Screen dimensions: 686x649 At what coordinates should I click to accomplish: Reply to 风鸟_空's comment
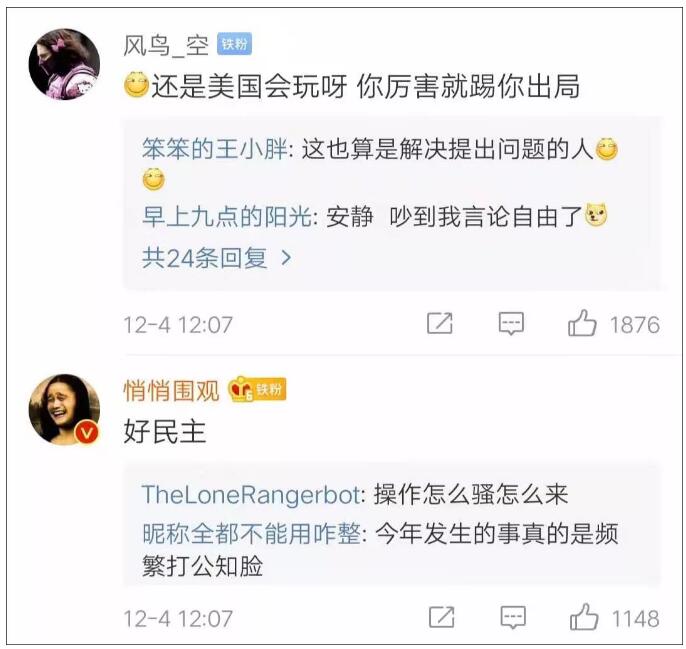tap(512, 324)
